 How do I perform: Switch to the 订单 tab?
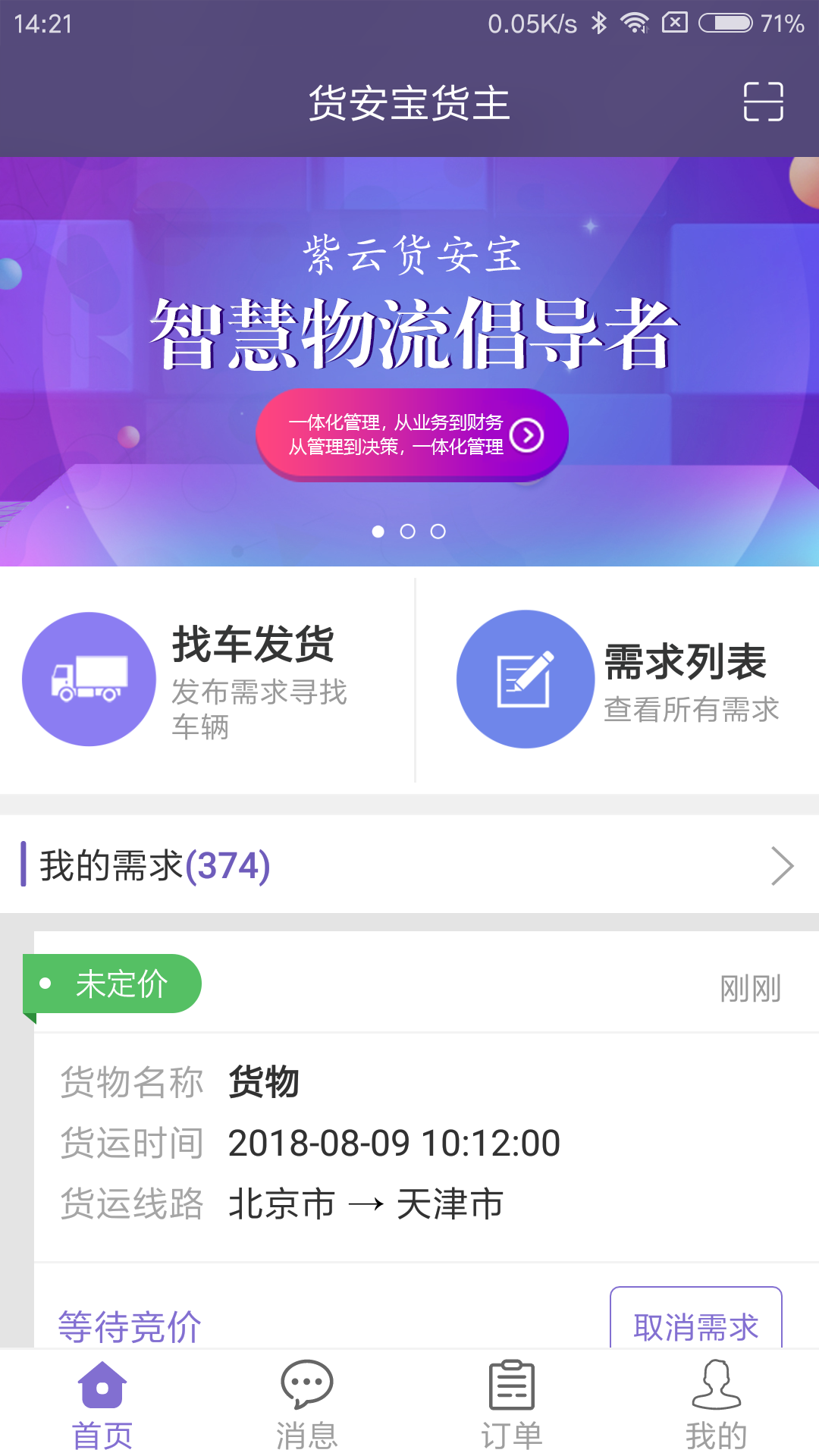pyautogui.click(x=512, y=1404)
